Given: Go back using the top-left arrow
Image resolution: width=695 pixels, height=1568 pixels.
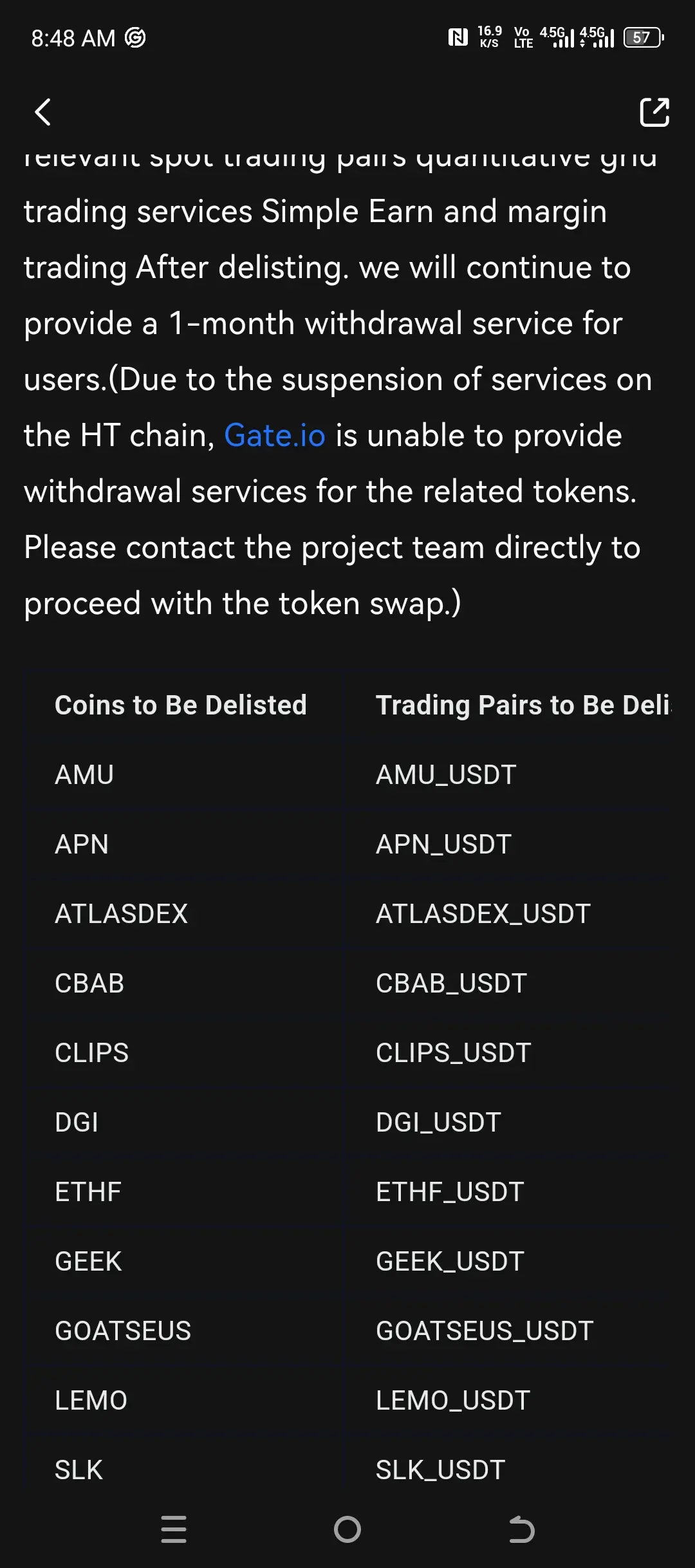Looking at the screenshot, I should coord(42,113).
